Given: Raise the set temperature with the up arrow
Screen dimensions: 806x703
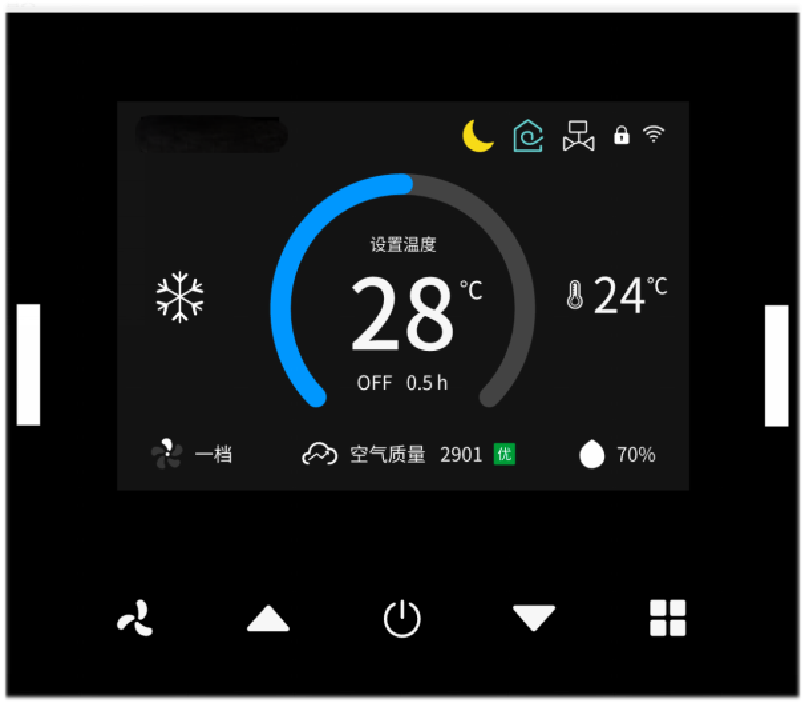Looking at the screenshot, I should coord(268,620).
